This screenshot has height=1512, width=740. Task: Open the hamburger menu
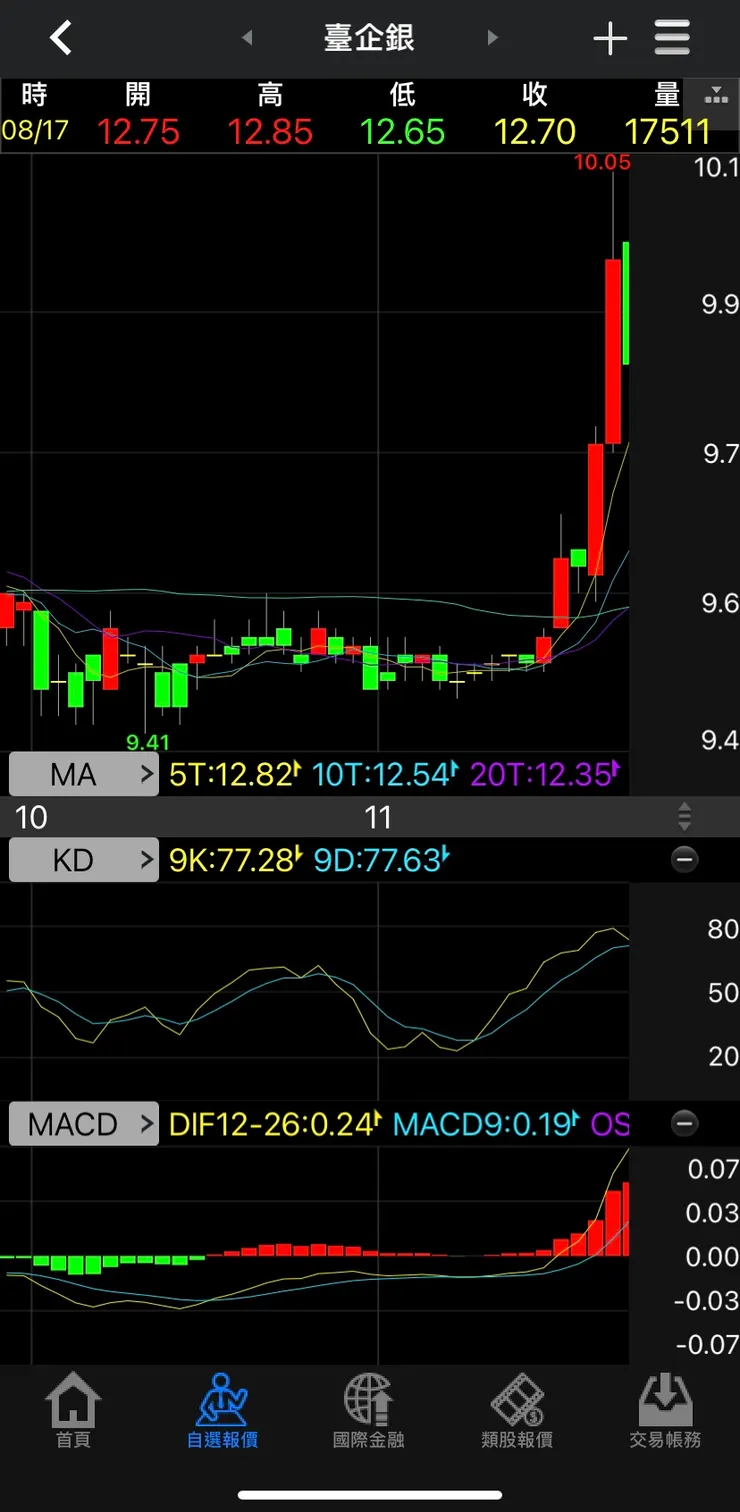click(673, 38)
